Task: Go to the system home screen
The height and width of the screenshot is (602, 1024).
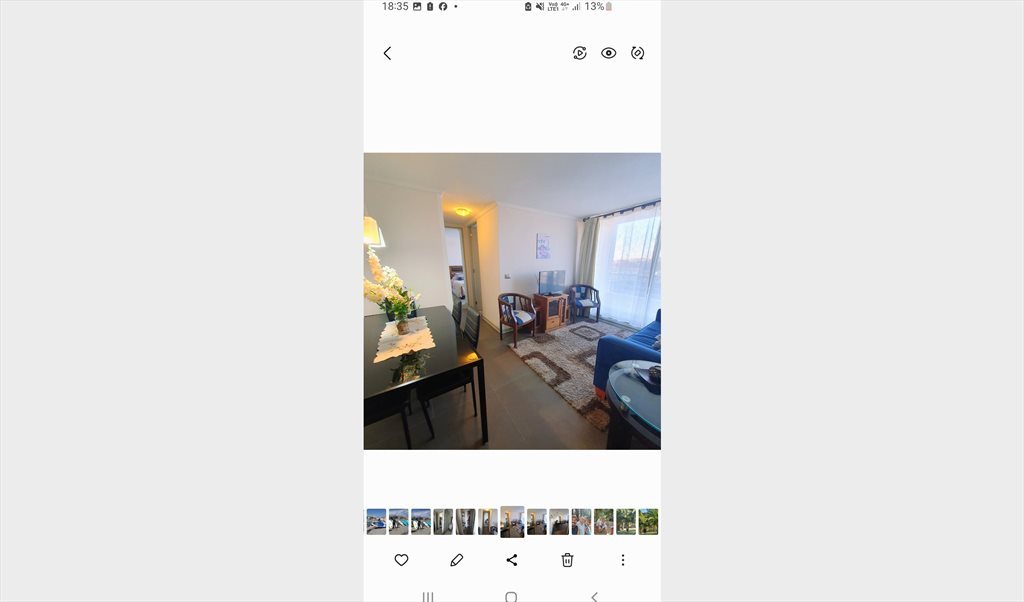Action: [511, 596]
